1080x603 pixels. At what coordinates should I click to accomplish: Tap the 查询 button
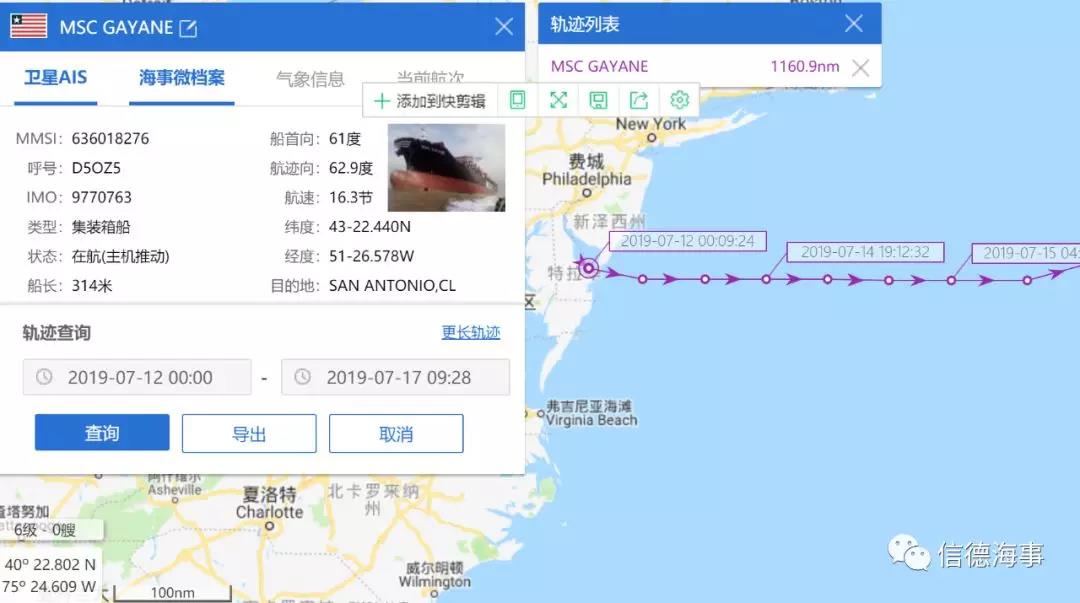point(102,433)
